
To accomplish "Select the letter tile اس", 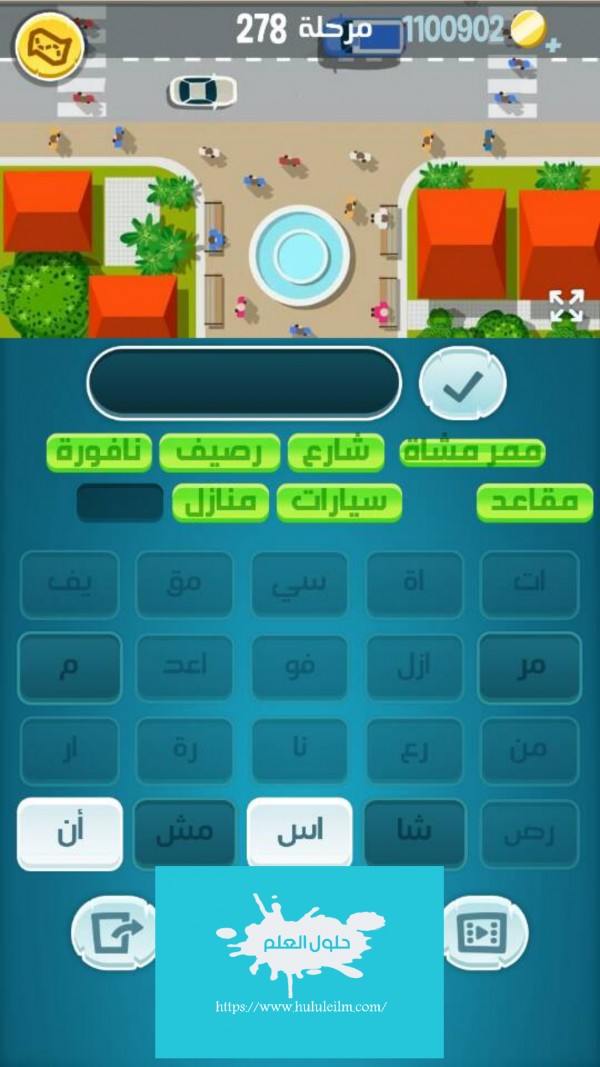I will pos(299,833).
